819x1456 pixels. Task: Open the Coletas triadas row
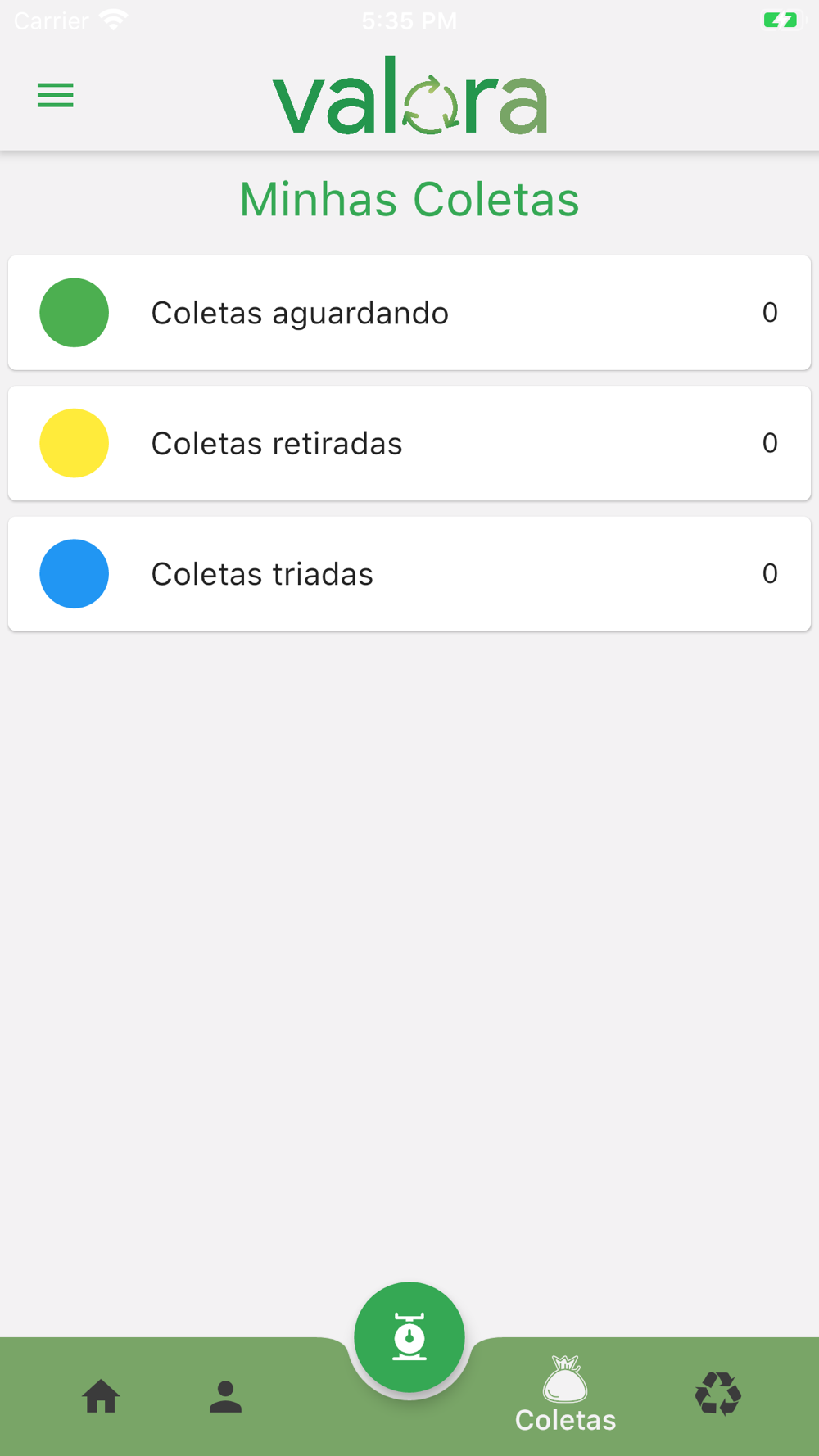click(409, 574)
